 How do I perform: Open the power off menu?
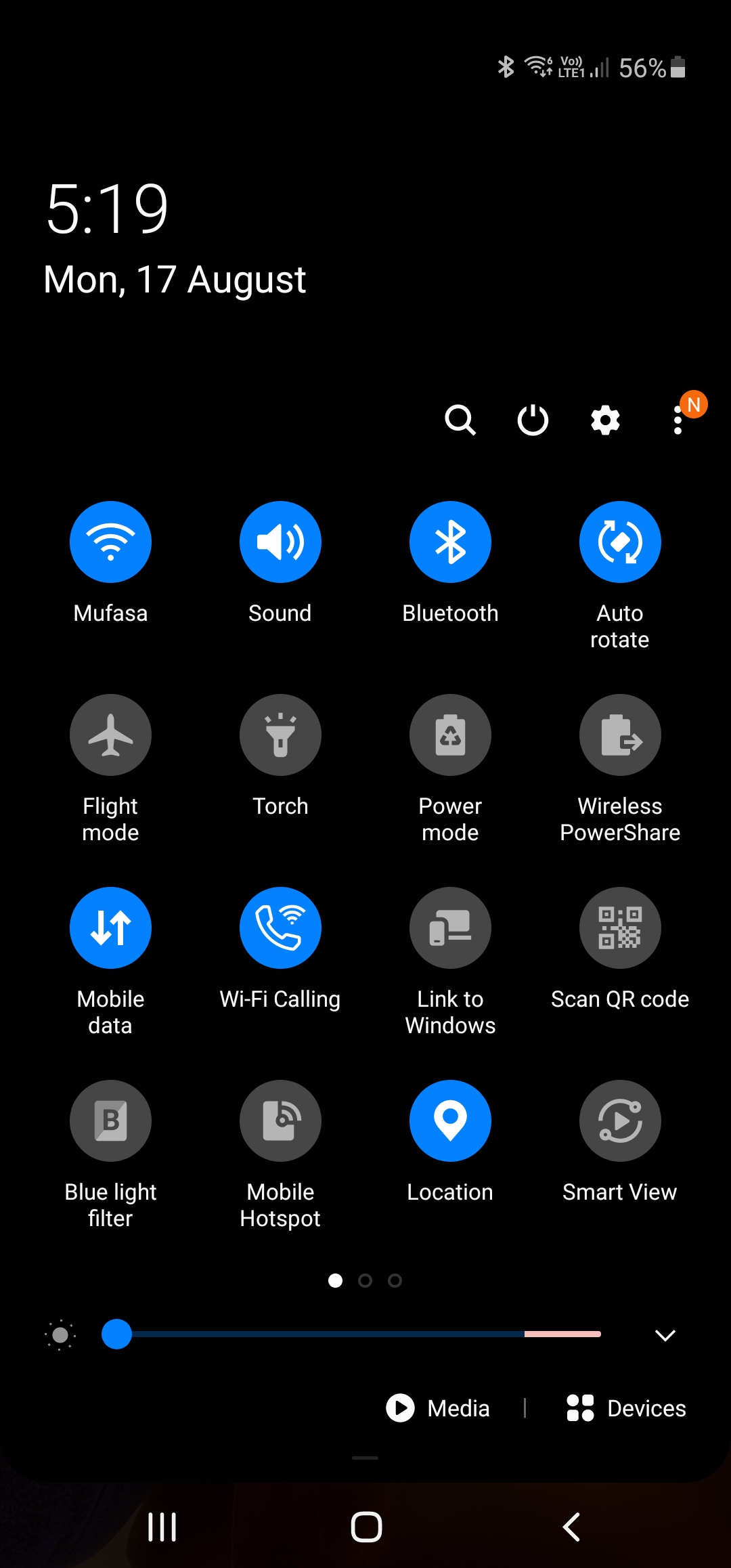coord(533,420)
